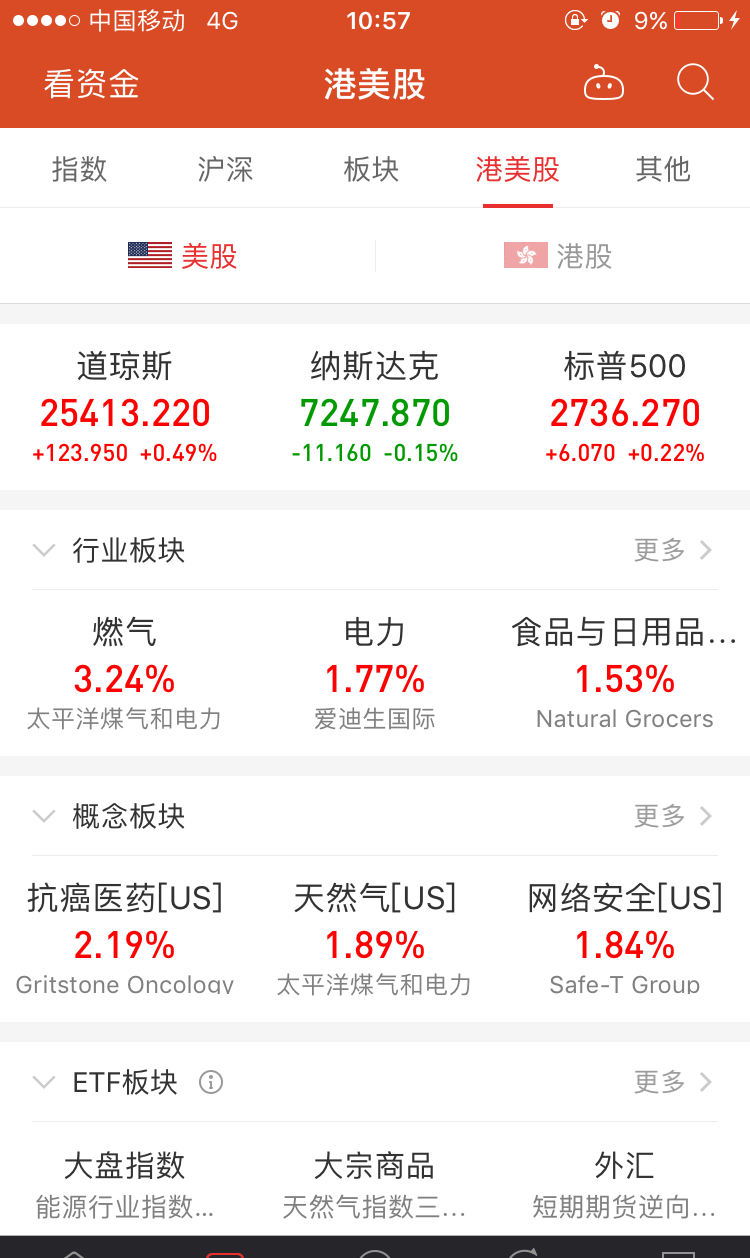This screenshot has width=750, height=1258.
Task: View 更多 for 概念板块
Action: (x=673, y=816)
